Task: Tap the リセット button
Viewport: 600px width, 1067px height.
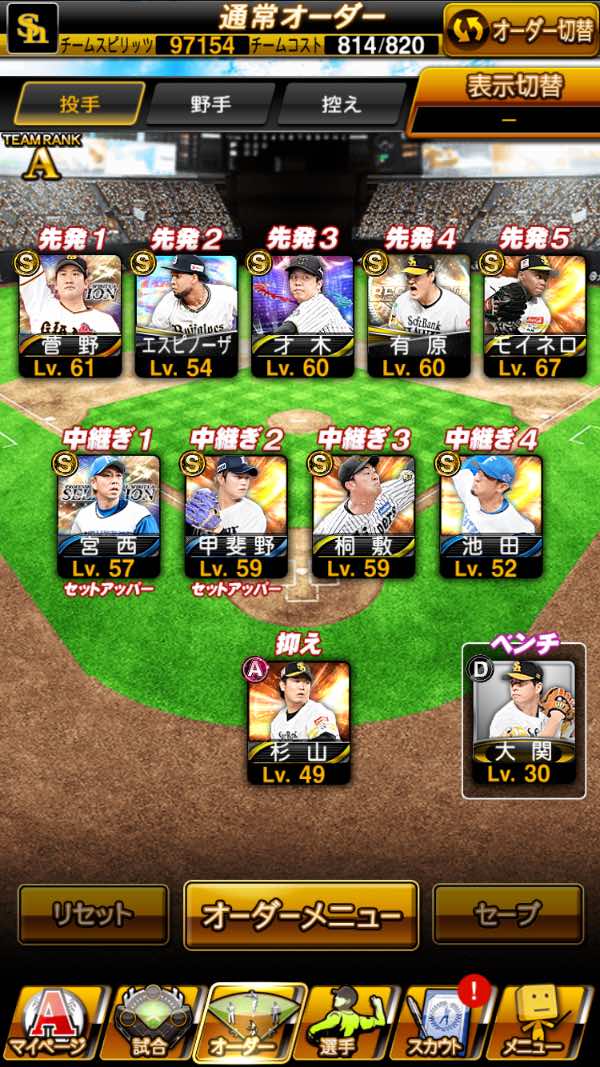Action: click(93, 914)
